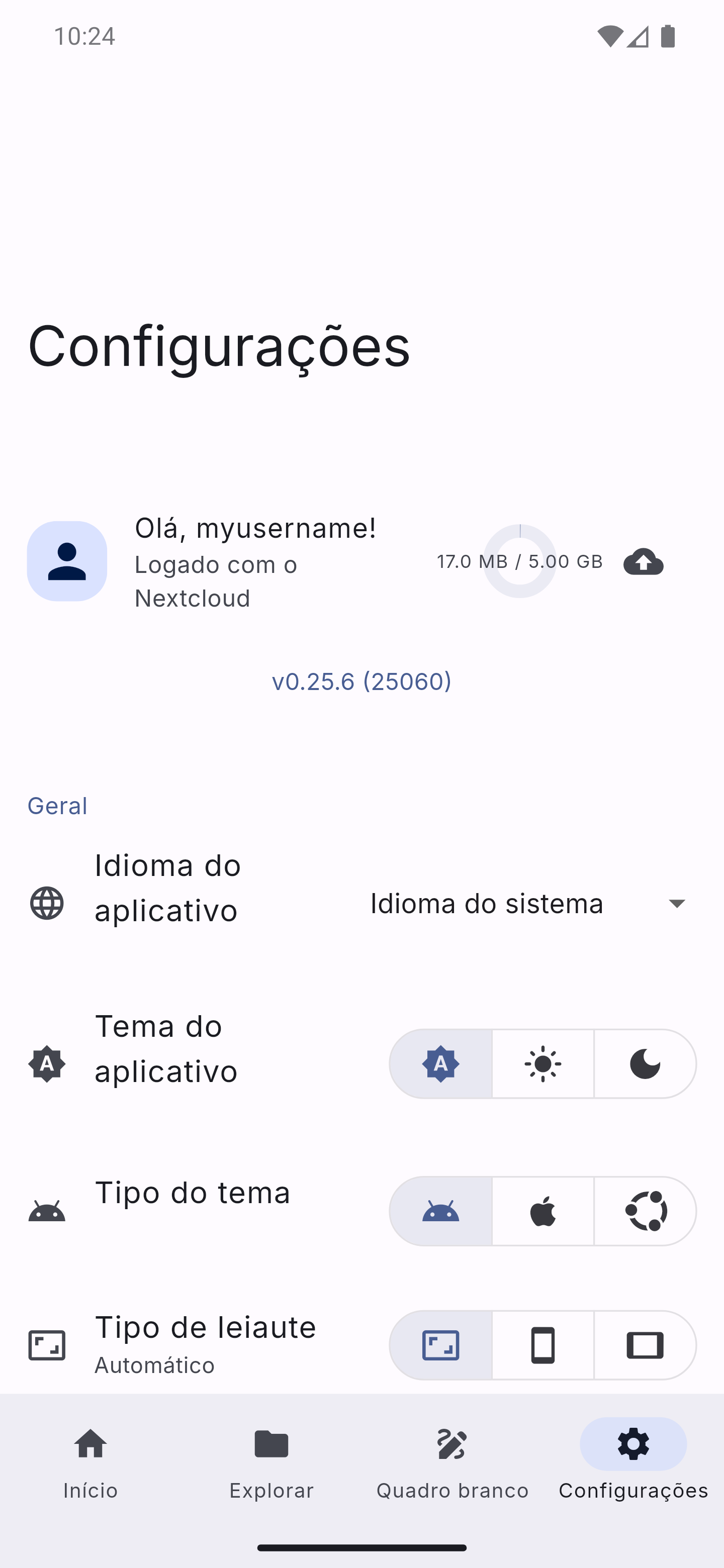Select the Configurações tab

[633, 1463]
